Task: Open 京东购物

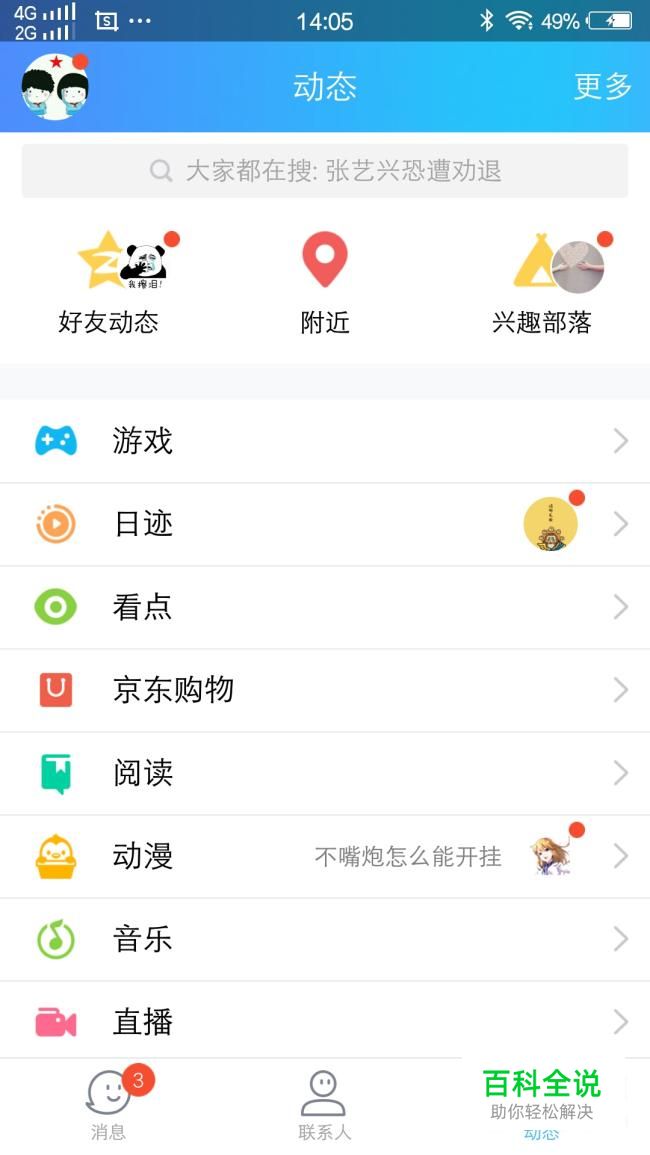Action: (x=325, y=690)
